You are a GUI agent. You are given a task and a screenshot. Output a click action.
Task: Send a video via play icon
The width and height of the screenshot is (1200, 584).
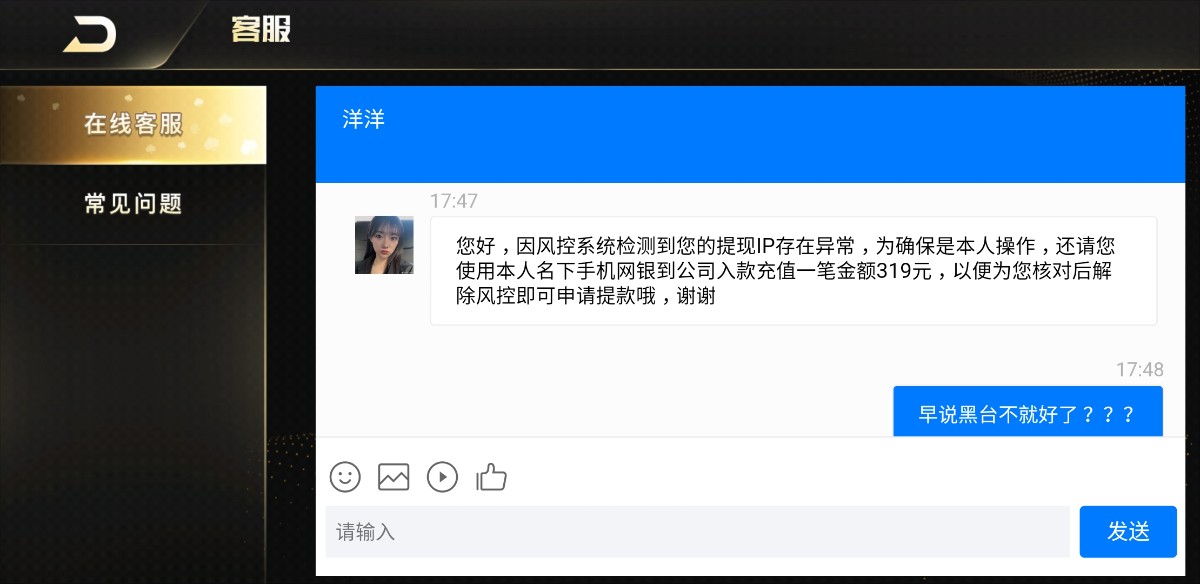pyautogui.click(x=442, y=477)
